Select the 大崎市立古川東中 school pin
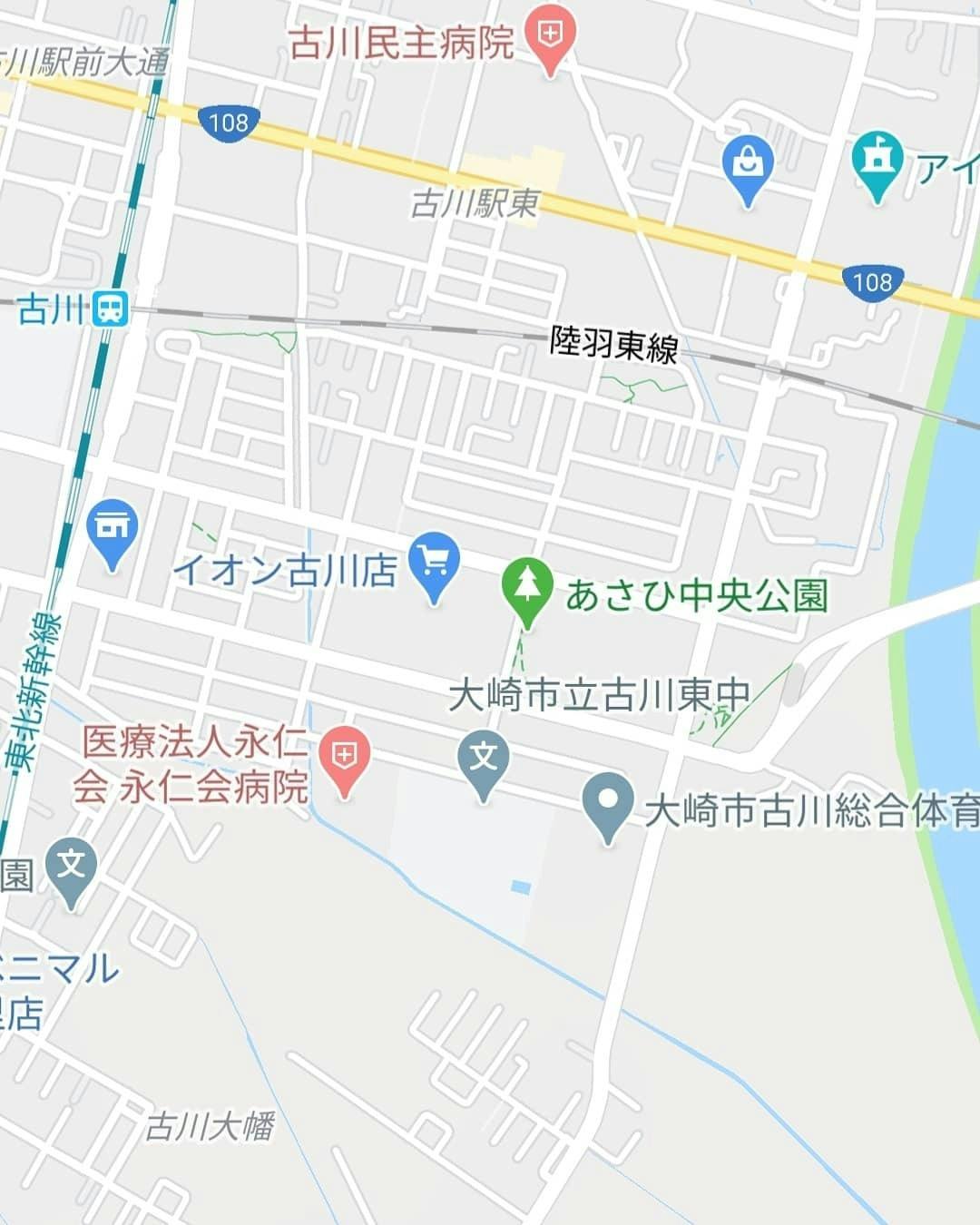This screenshot has width=980, height=1225. [x=484, y=759]
